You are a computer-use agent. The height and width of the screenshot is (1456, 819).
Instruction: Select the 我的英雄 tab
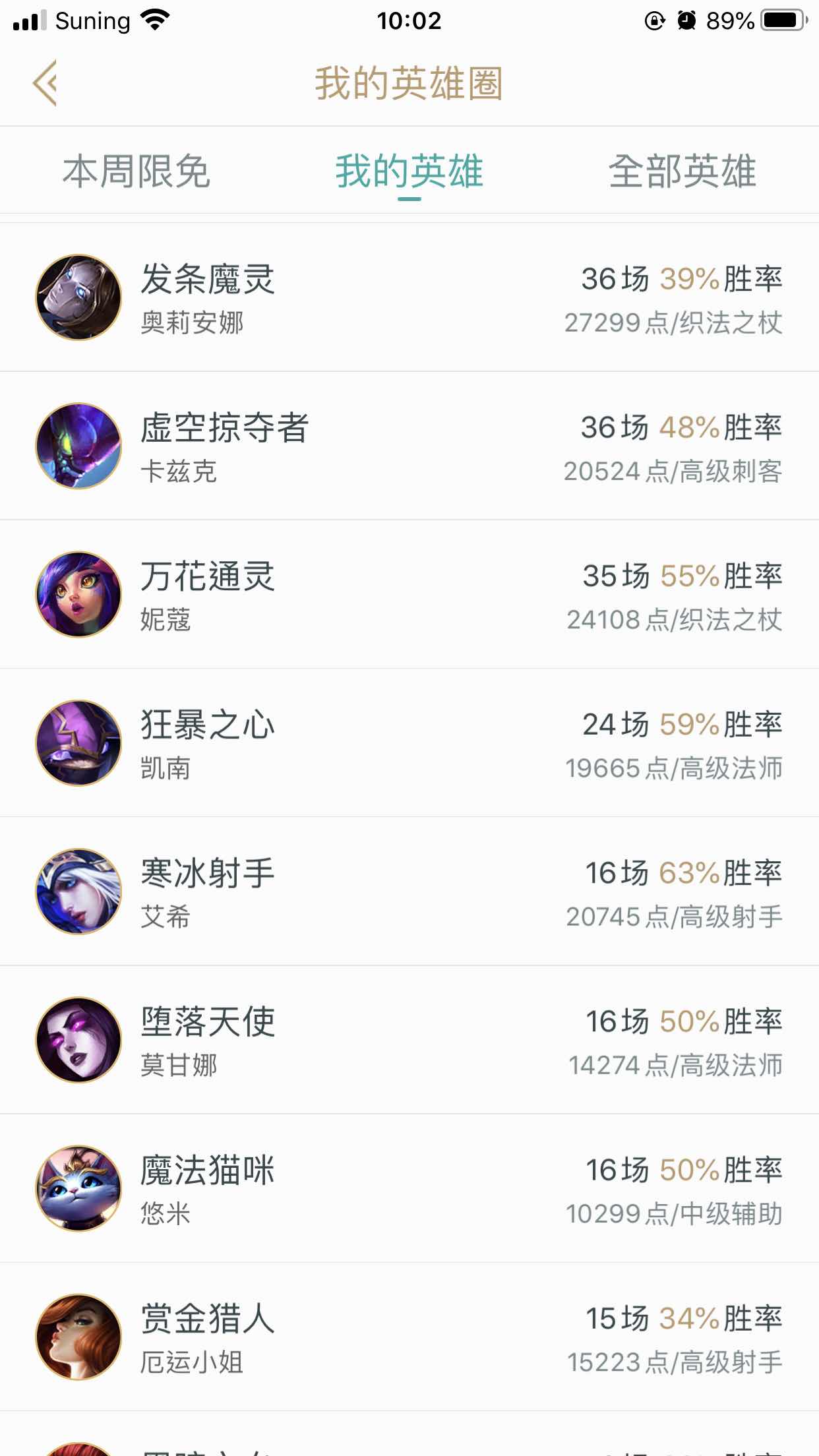pyautogui.click(x=409, y=171)
